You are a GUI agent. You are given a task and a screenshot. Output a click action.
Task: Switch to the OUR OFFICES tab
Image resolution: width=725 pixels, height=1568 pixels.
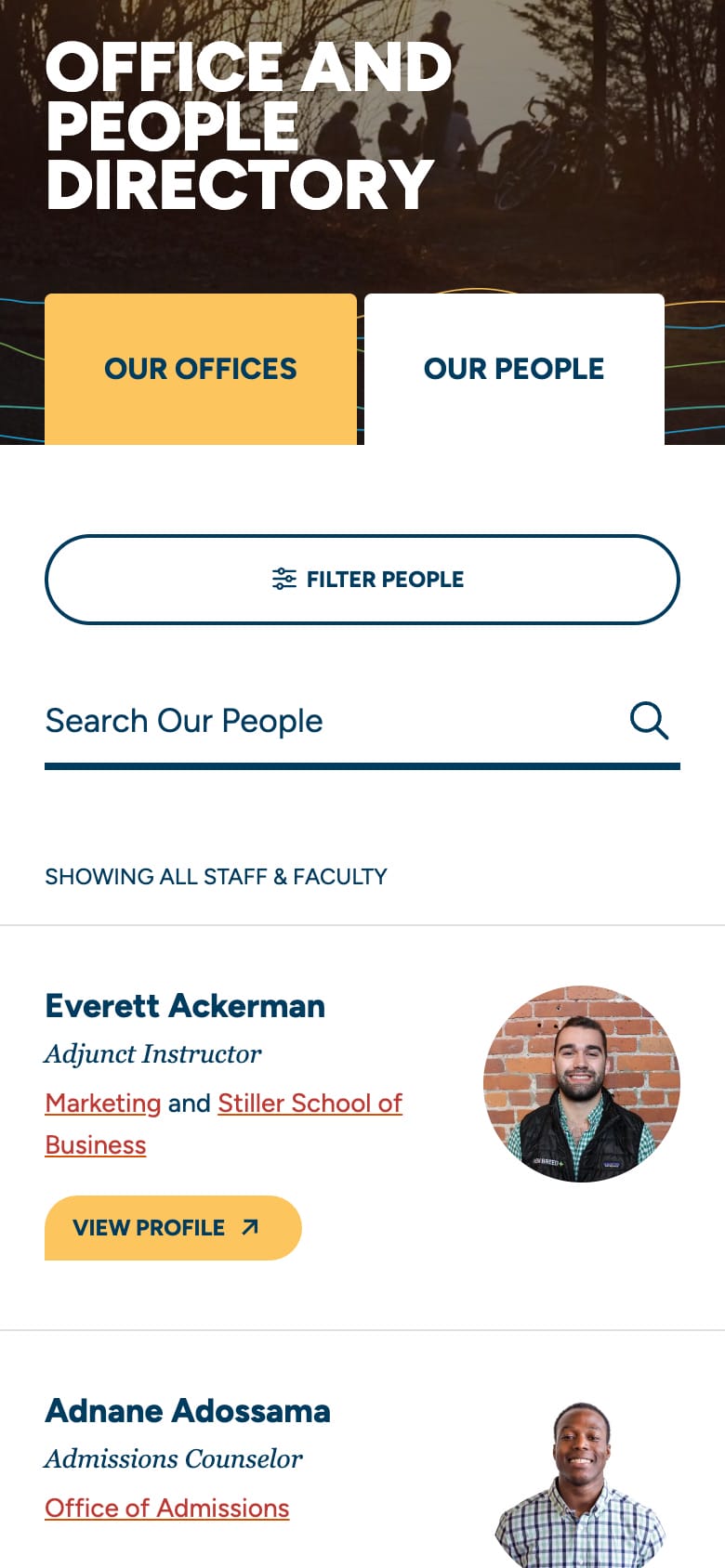pyautogui.click(x=201, y=369)
